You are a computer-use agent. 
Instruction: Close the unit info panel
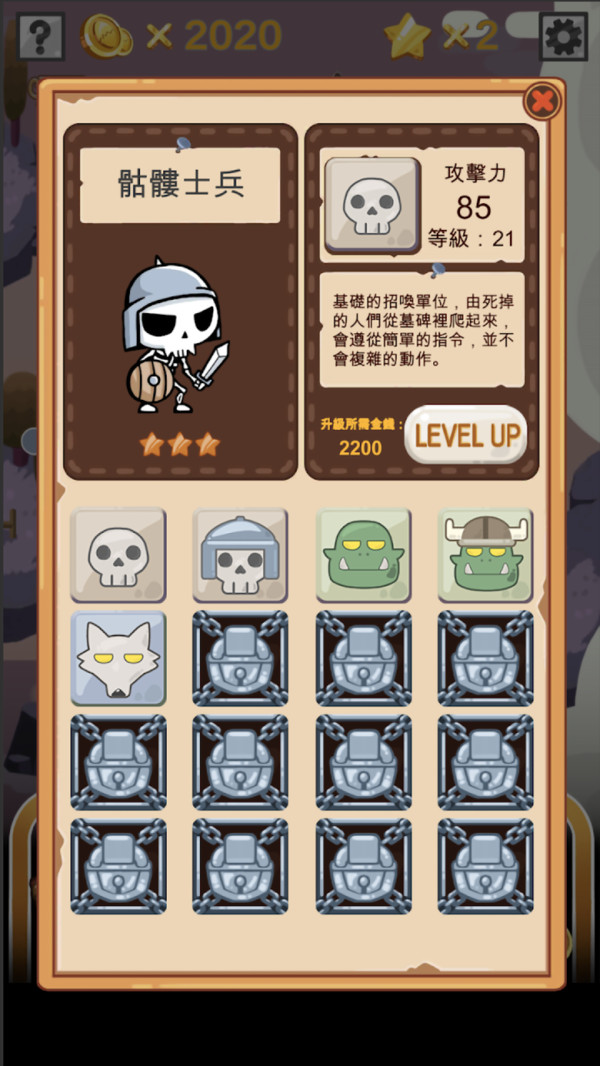point(542,101)
